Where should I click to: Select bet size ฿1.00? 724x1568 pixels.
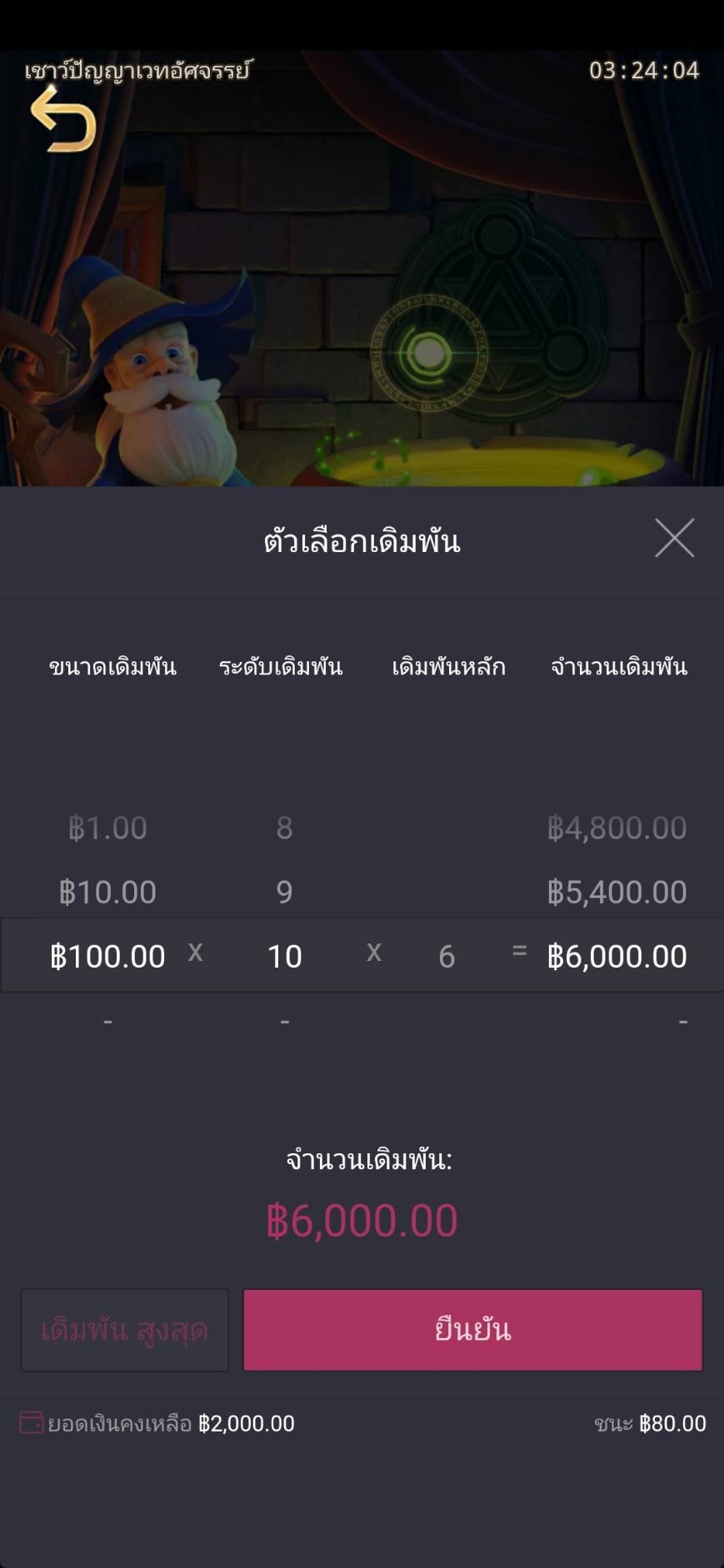pos(108,828)
